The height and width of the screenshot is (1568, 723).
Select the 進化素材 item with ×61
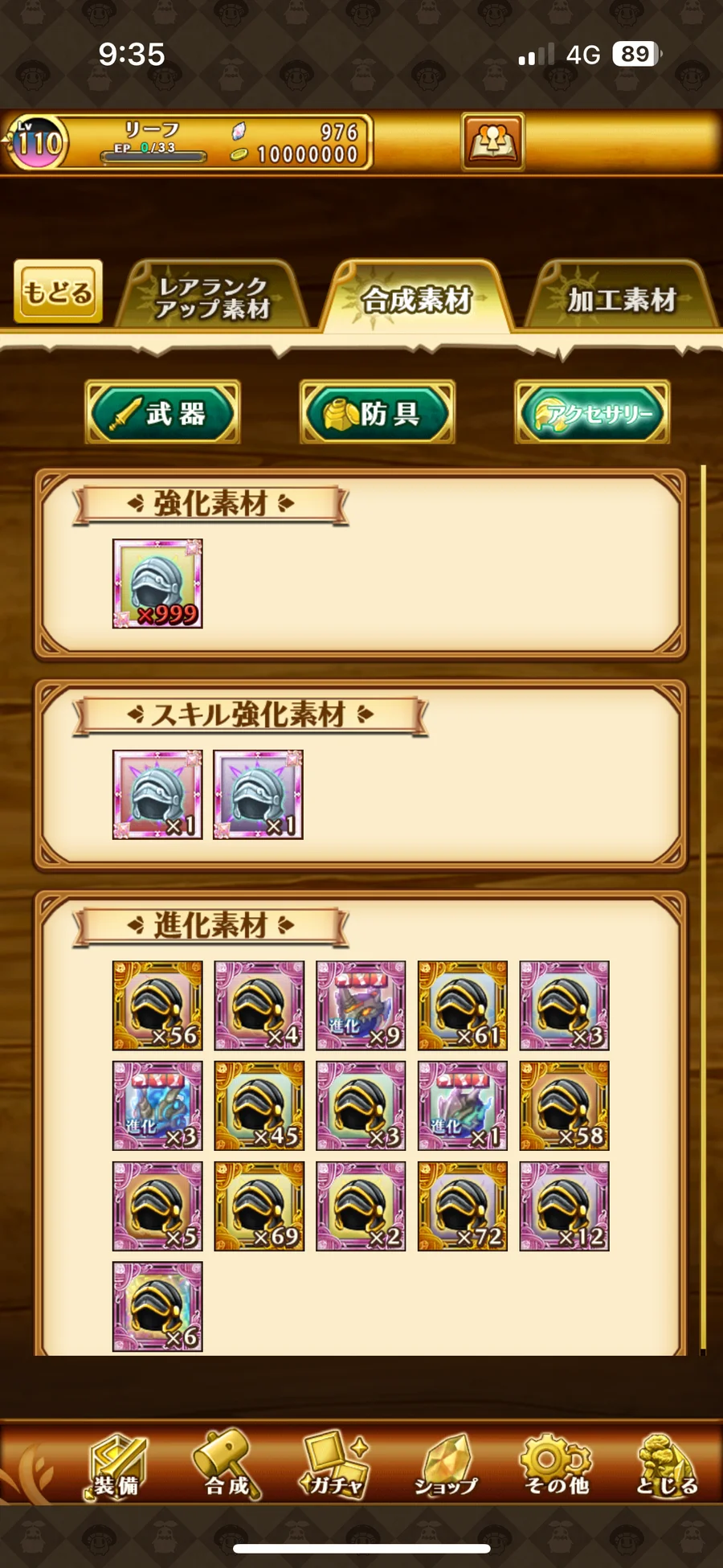click(x=463, y=1005)
